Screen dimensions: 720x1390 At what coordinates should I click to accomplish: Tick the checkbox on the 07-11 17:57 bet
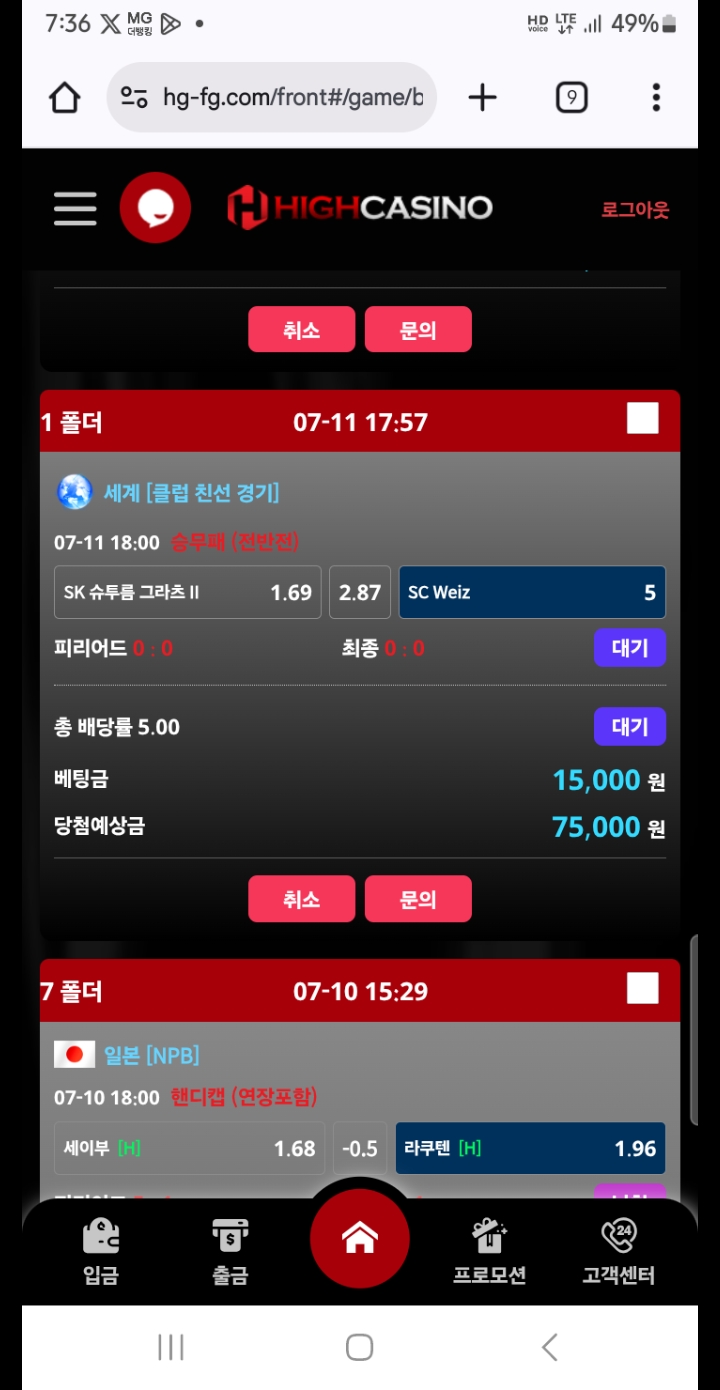[x=643, y=418]
